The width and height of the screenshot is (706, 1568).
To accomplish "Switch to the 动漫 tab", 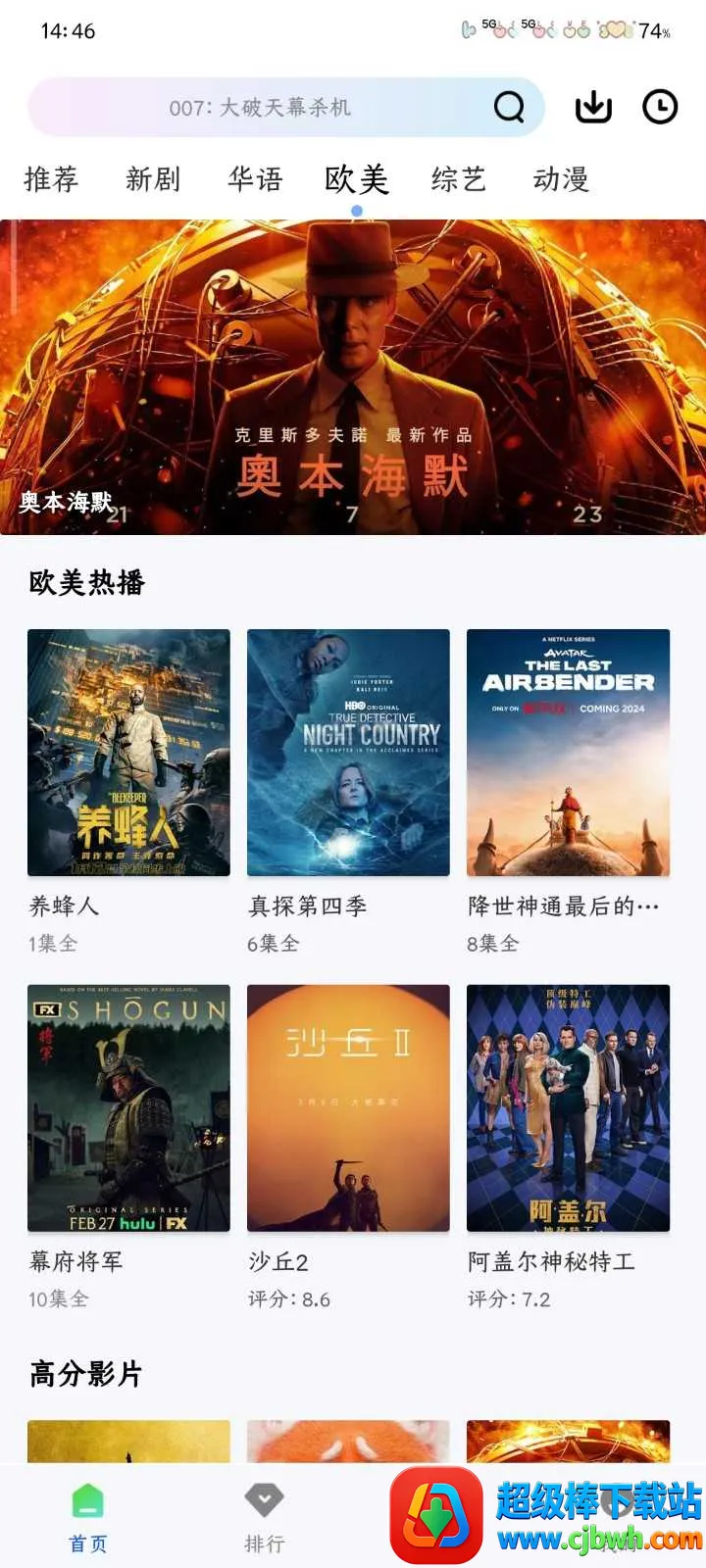I will 561,179.
